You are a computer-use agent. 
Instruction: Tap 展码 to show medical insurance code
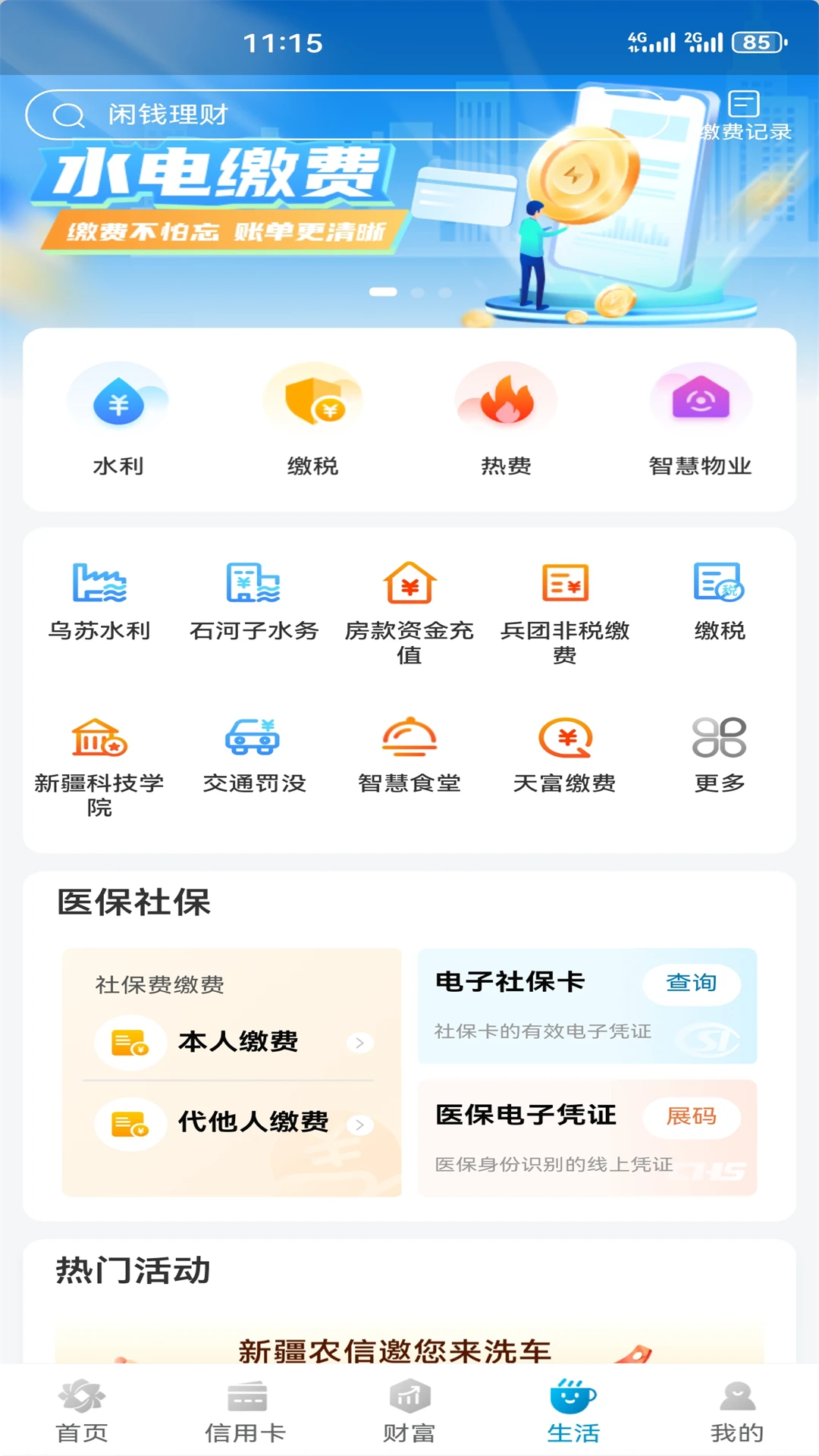click(691, 1118)
